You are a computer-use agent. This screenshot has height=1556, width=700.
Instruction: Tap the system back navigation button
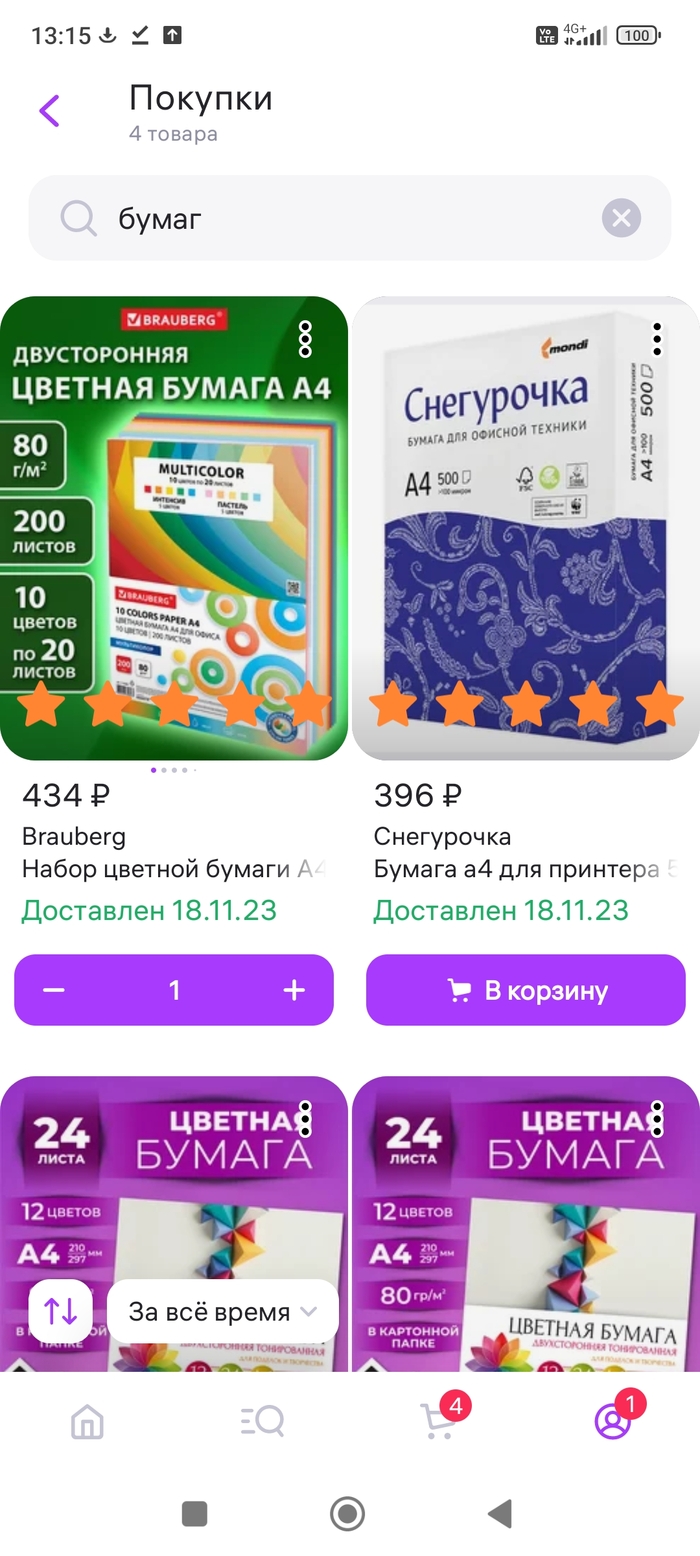[x=499, y=1514]
